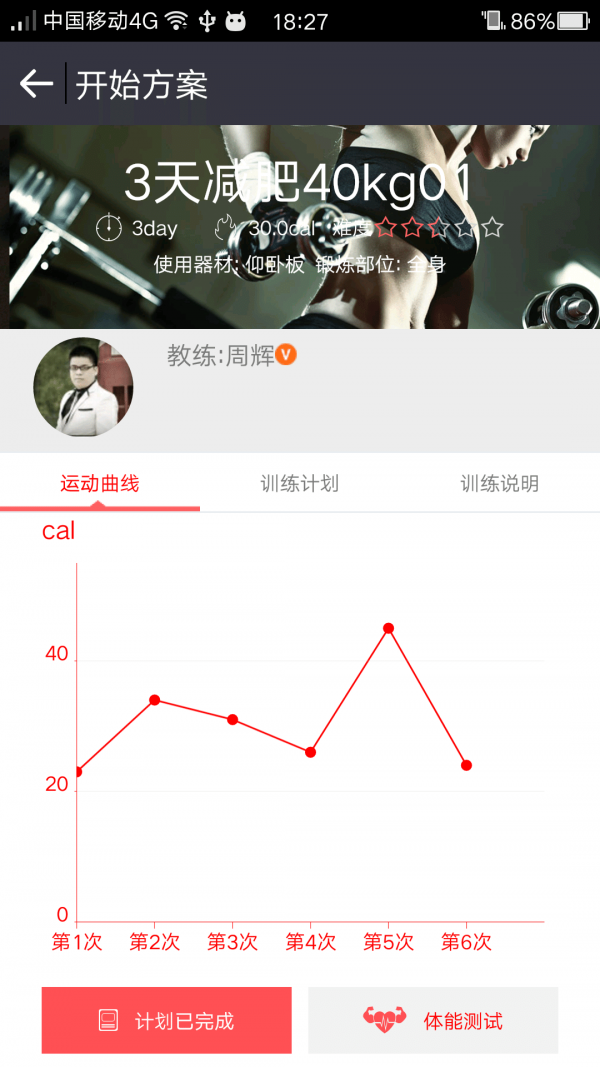Viewport: 600px width, 1067px height.
Task: Tap the 计划已完成 button
Action: pos(167,1020)
